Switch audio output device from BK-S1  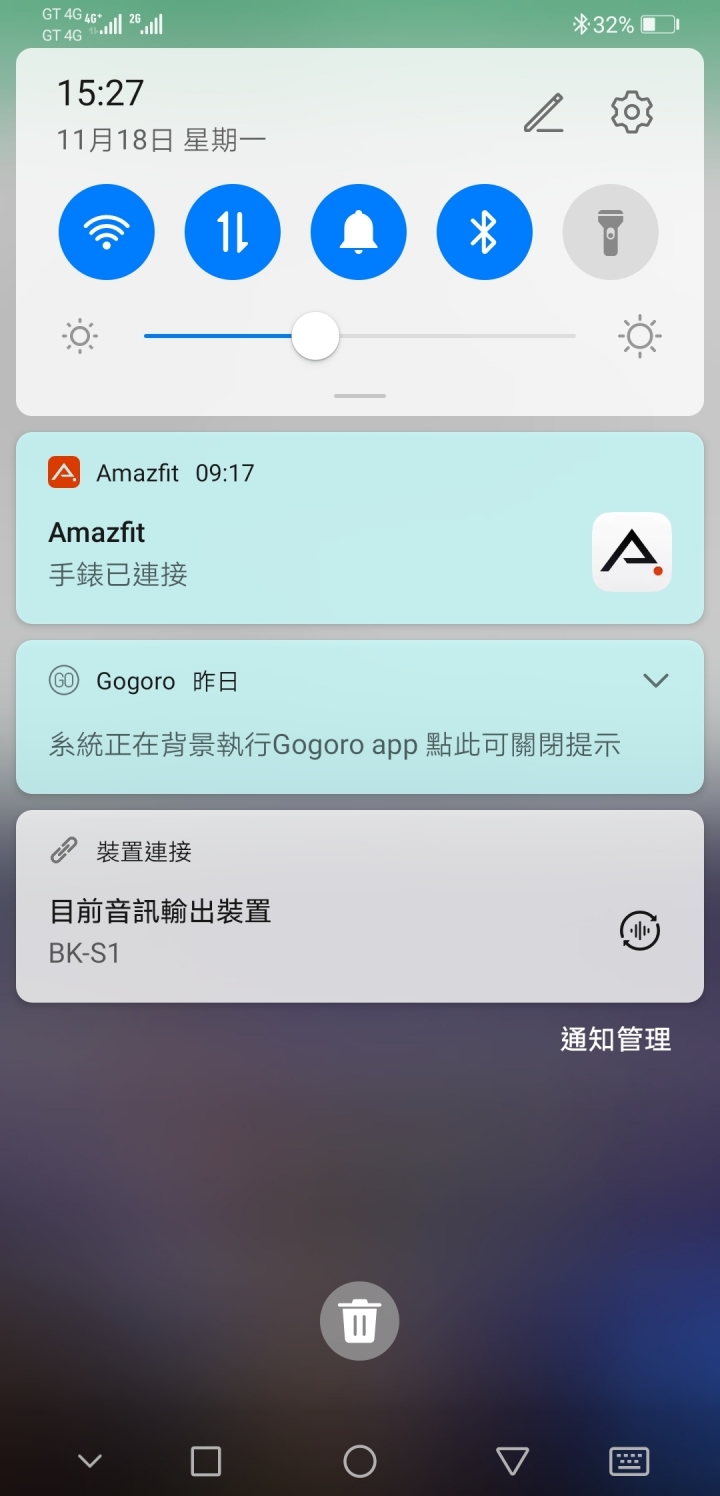640,931
